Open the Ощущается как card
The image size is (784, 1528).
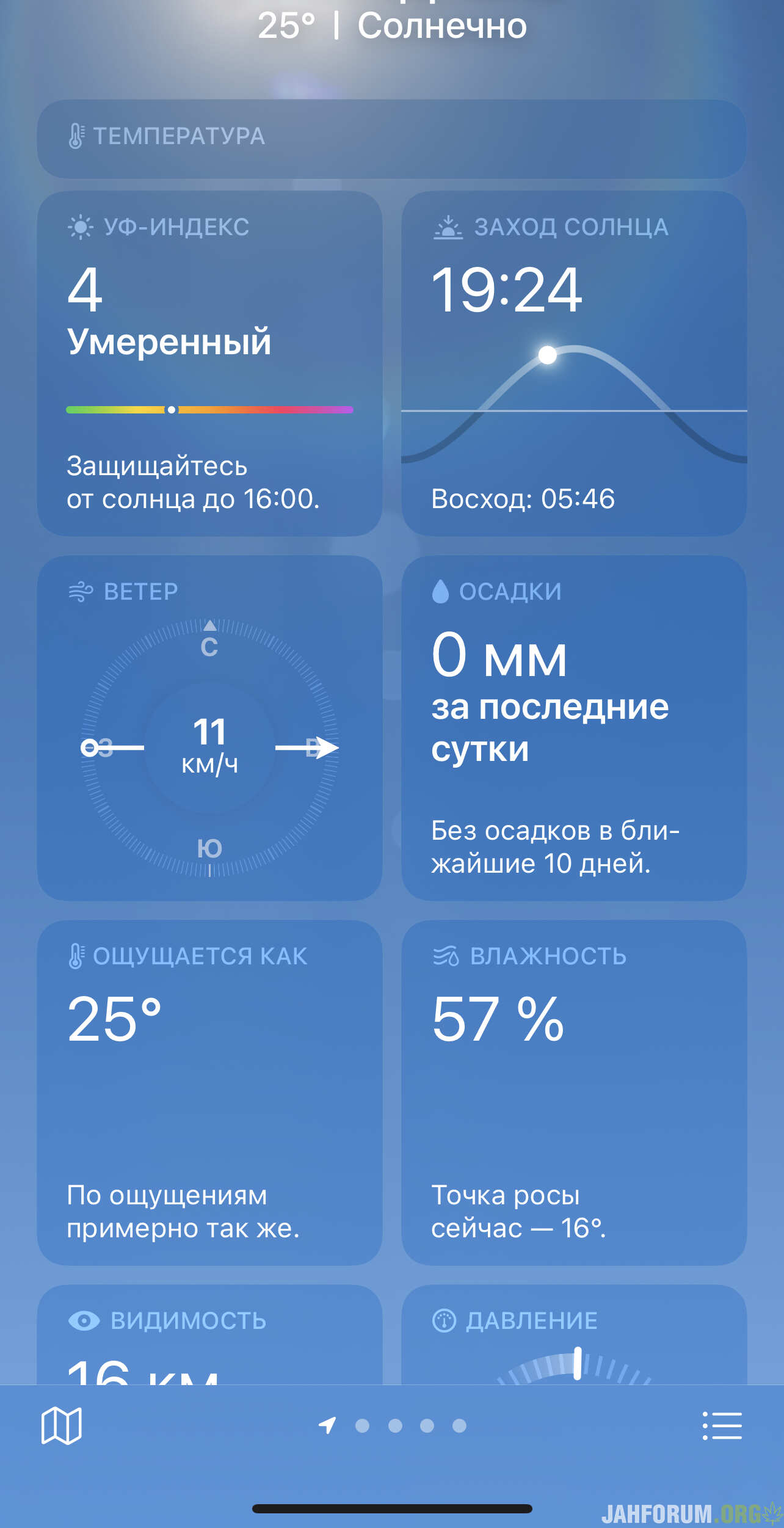click(x=209, y=1093)
